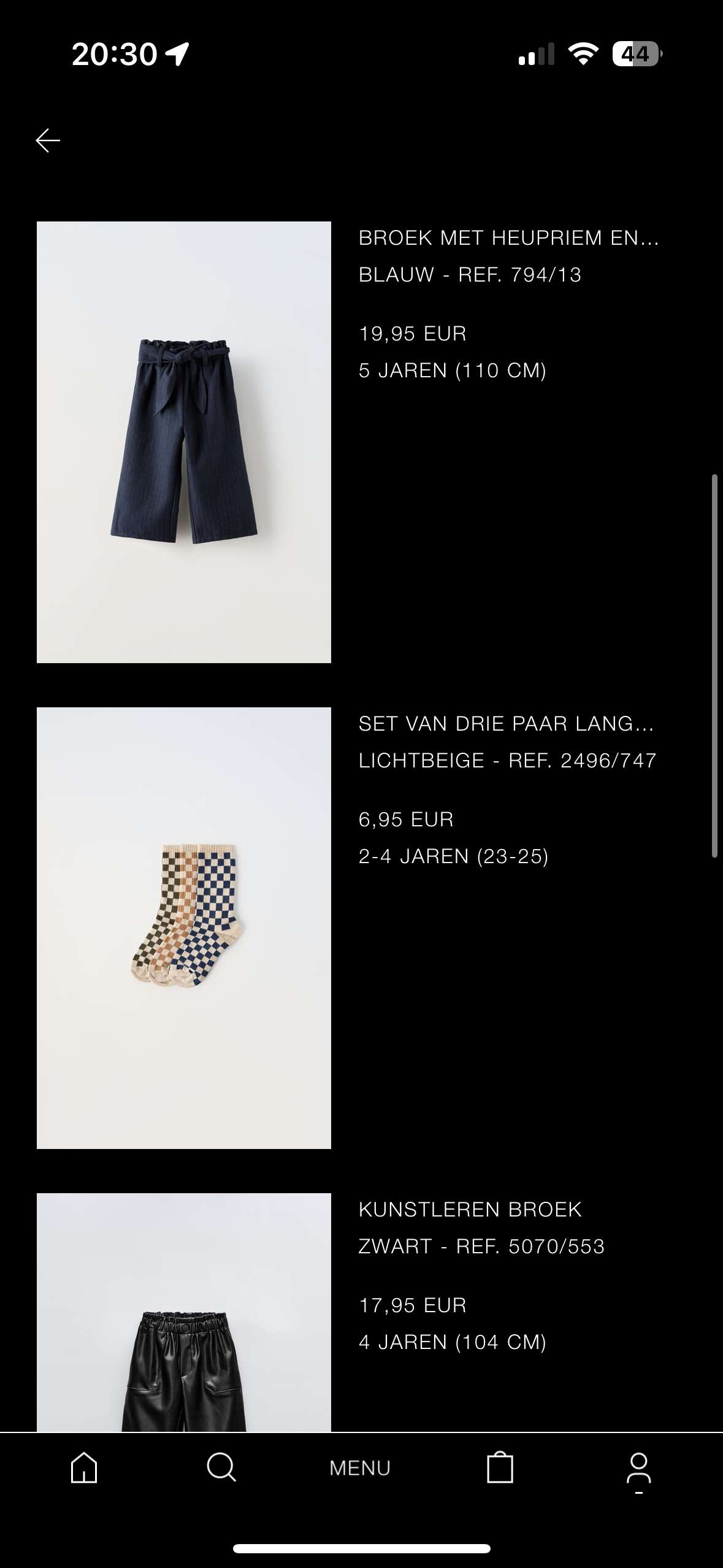Open the shopping bag
The height and width of the screenshot is (1568, 723).
(500, 1467)
